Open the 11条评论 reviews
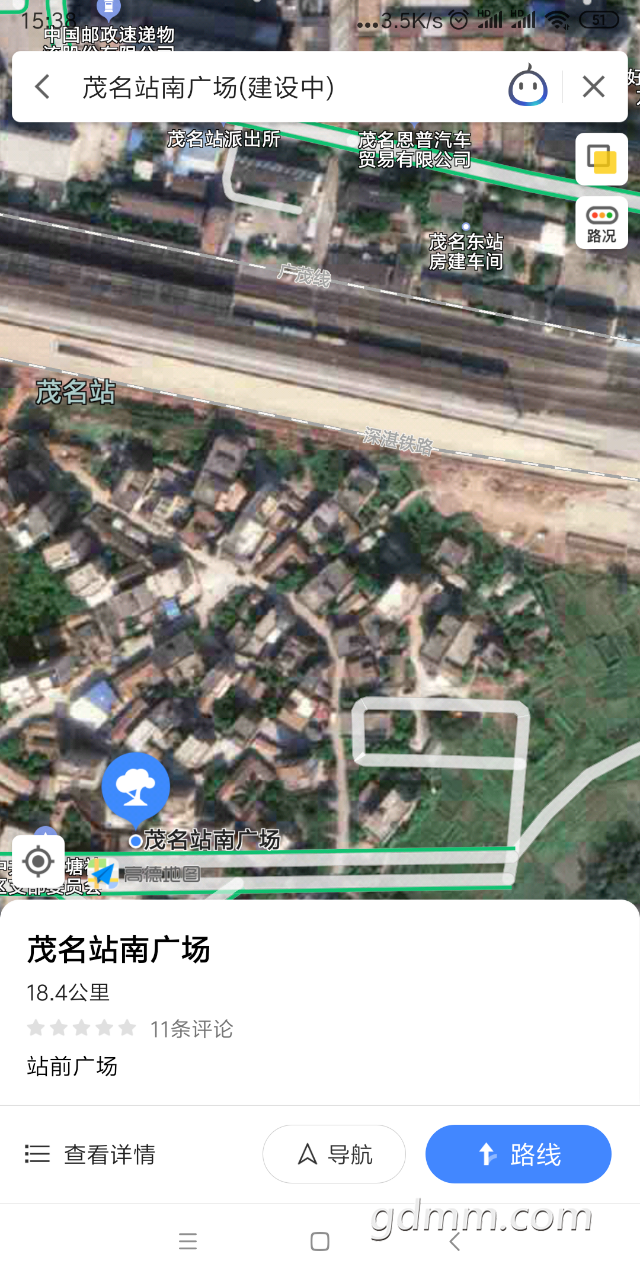This screenshot has width=640, height=1280. click(191, 1029)
